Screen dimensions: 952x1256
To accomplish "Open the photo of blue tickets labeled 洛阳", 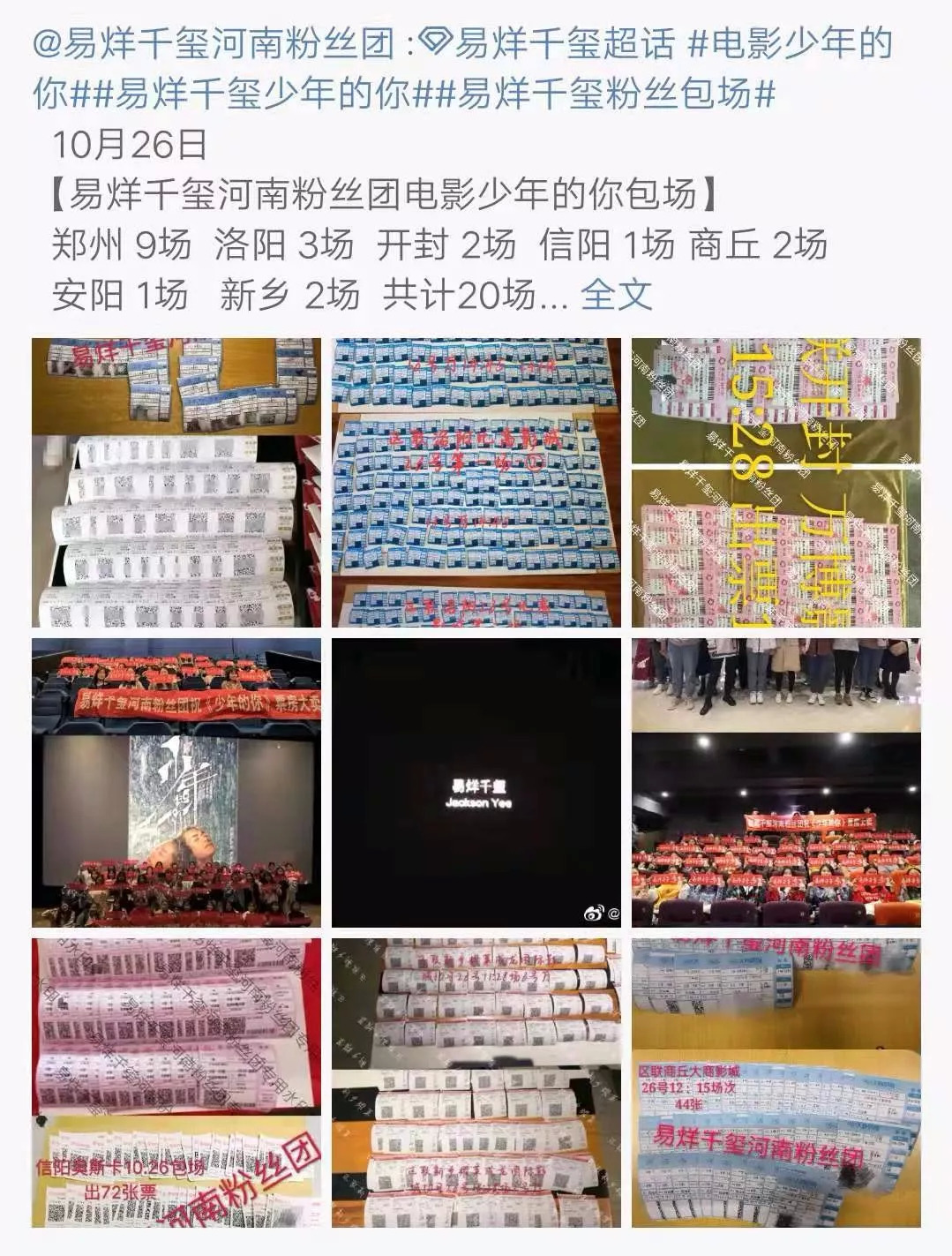I will point(476,483).
